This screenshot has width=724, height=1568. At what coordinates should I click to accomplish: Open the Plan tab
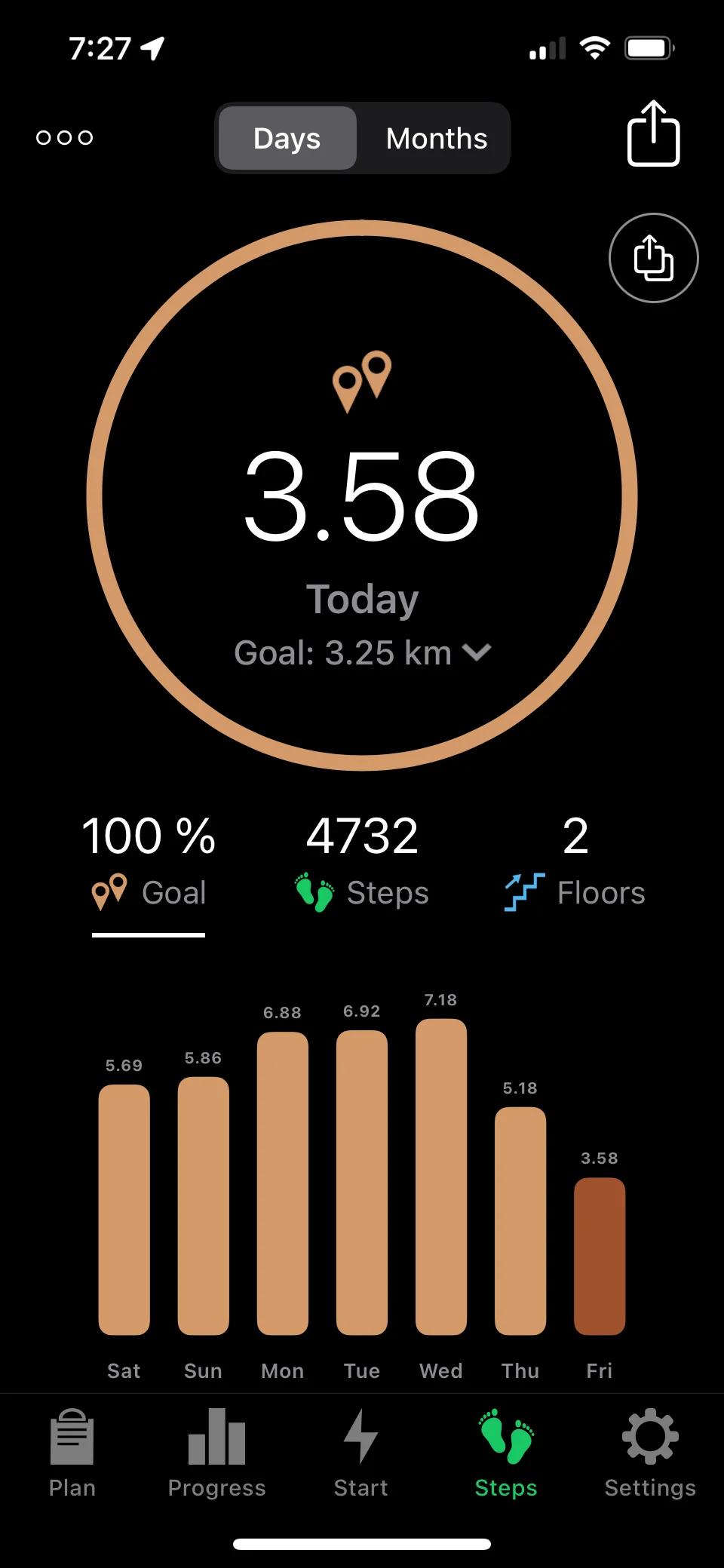click(x=72, y=1453)
